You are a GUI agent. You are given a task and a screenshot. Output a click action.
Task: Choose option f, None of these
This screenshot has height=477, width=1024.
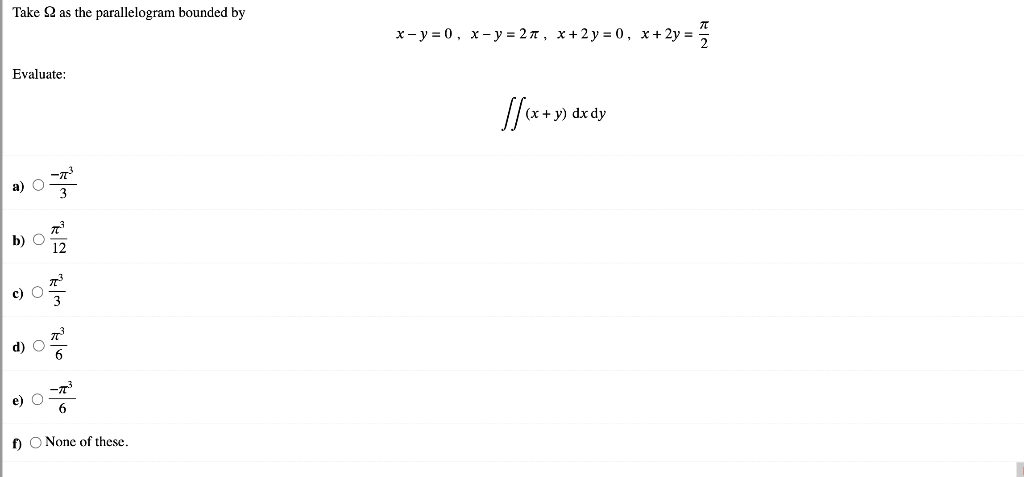click(36, 442)
